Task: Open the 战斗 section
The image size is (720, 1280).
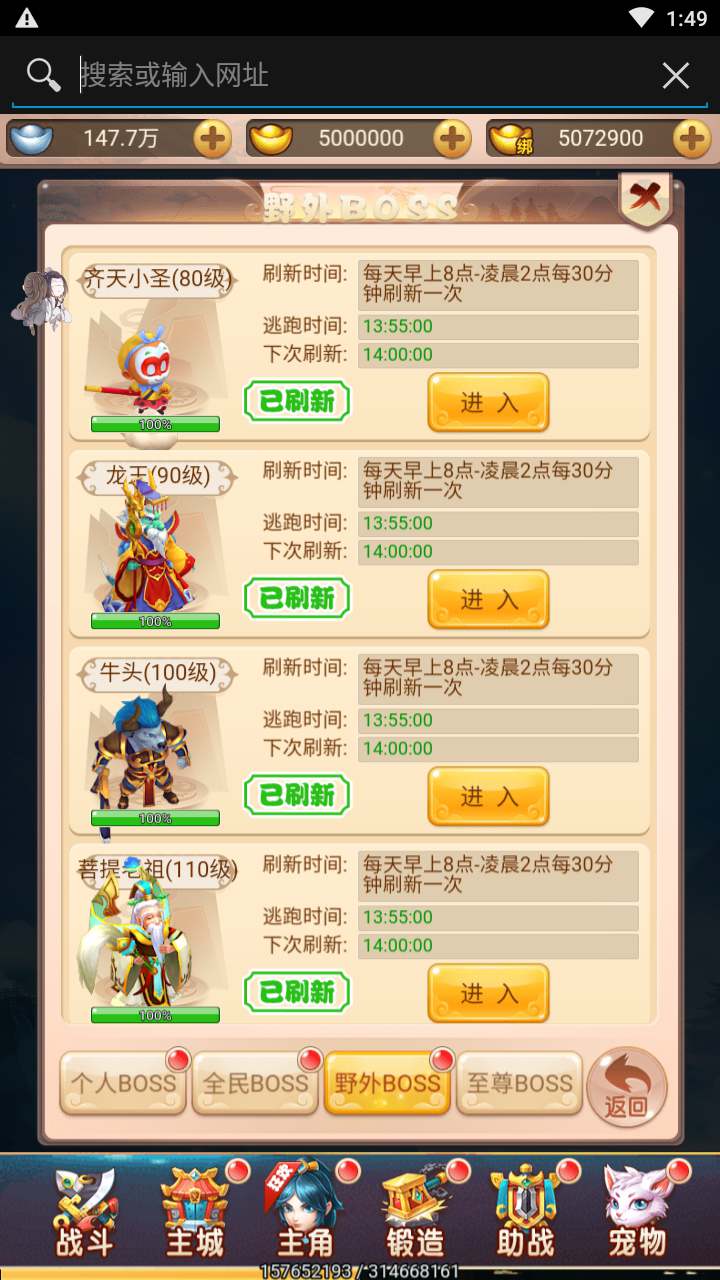Action: click(x=85, y=1215)
